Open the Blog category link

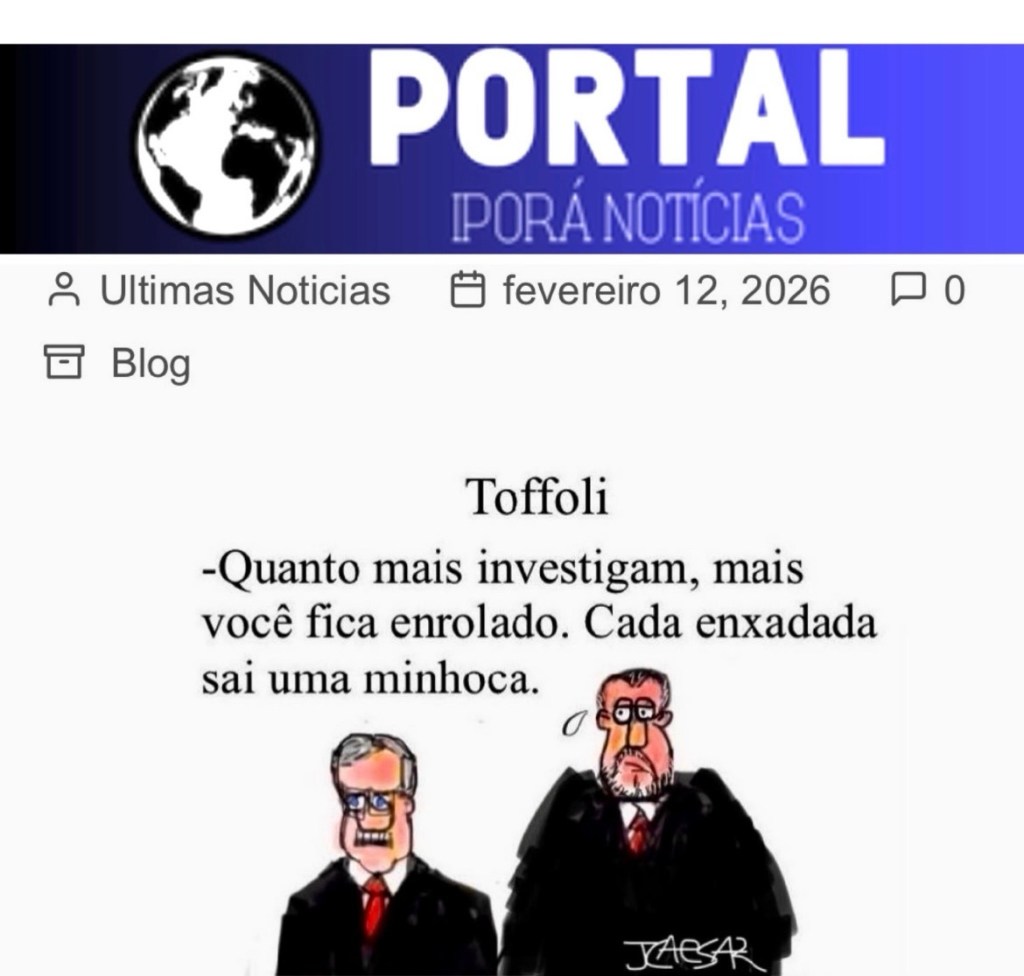[x=151, y=363]
